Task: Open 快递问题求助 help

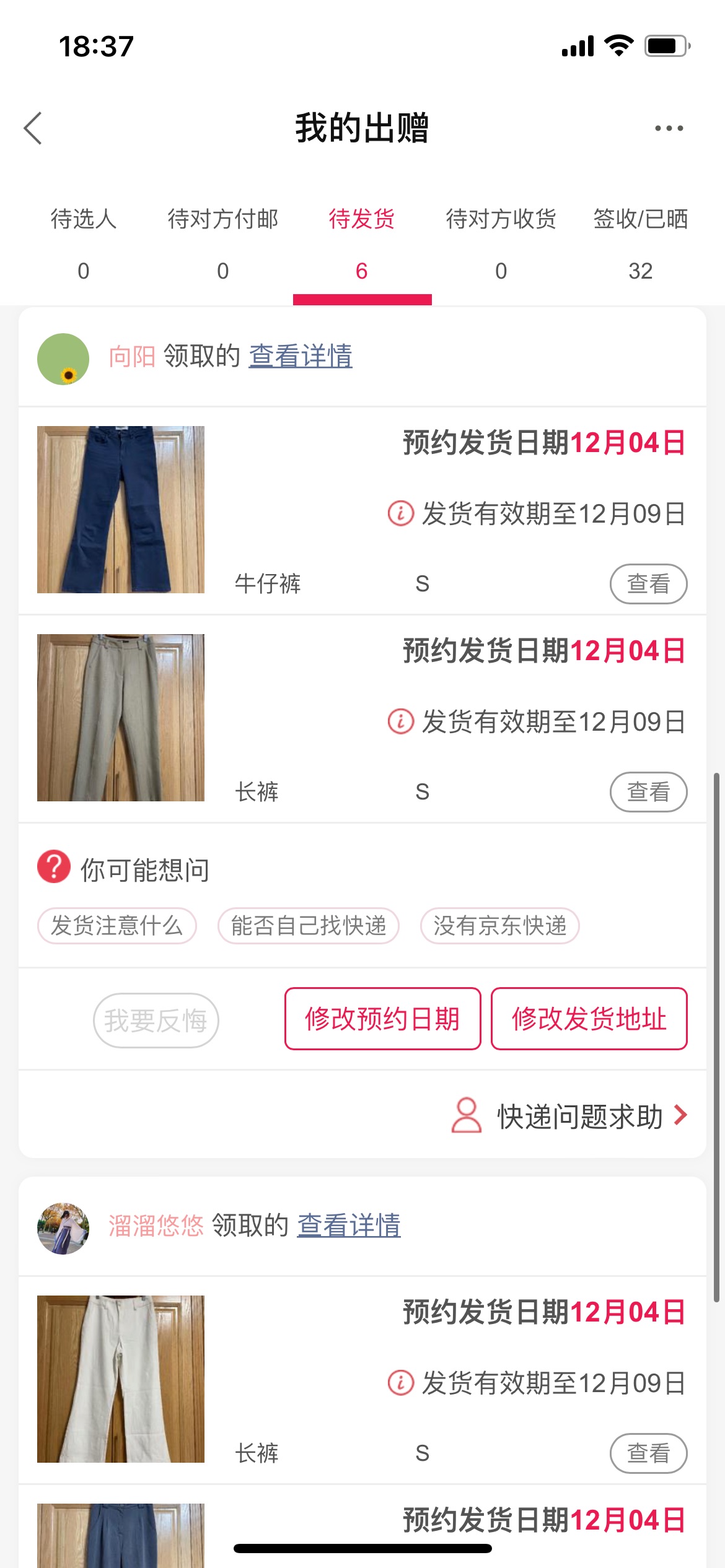Action: point(570,1116)
